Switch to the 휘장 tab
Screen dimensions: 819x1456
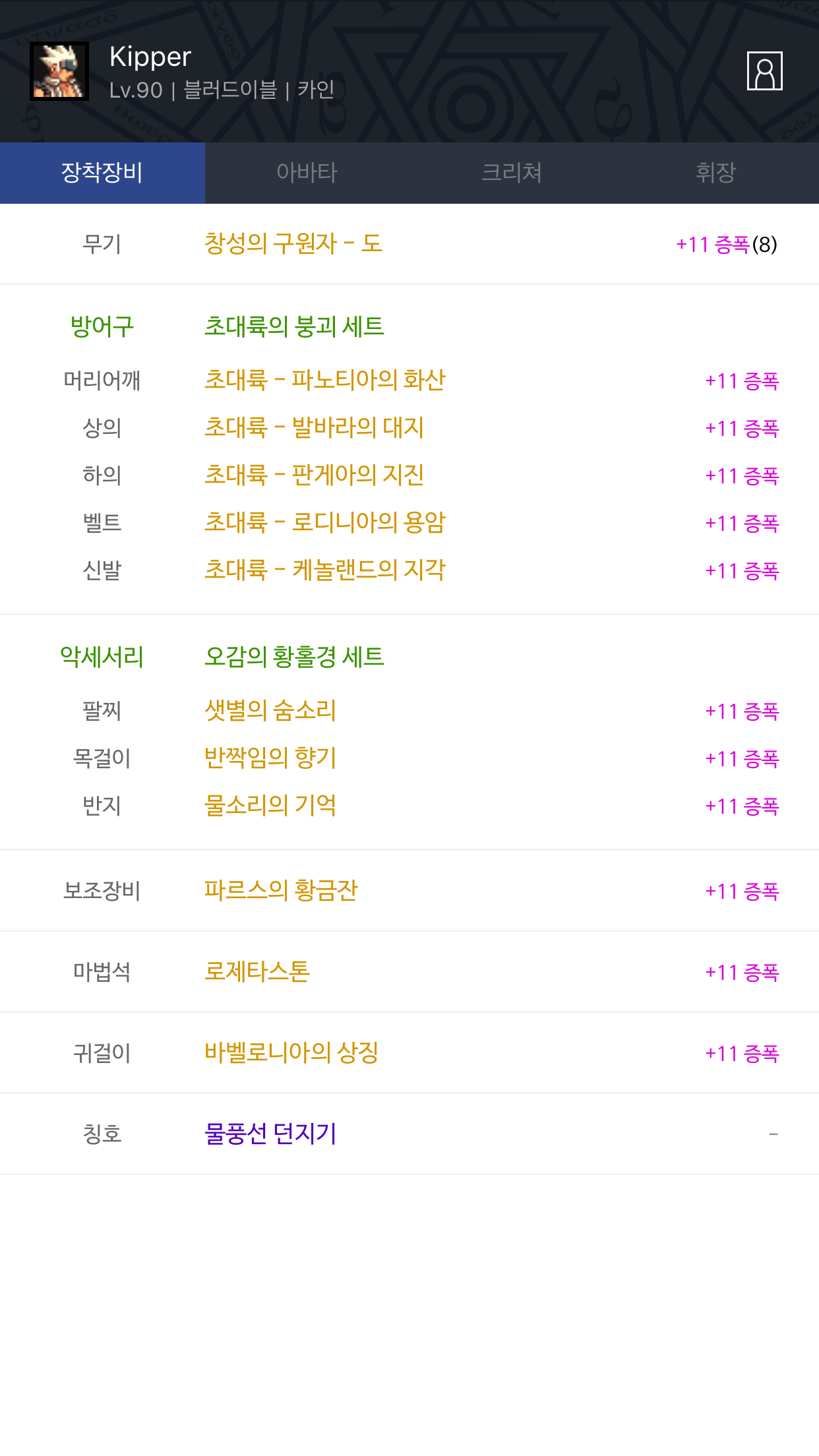pyautogui.click(x=716, y=173)
